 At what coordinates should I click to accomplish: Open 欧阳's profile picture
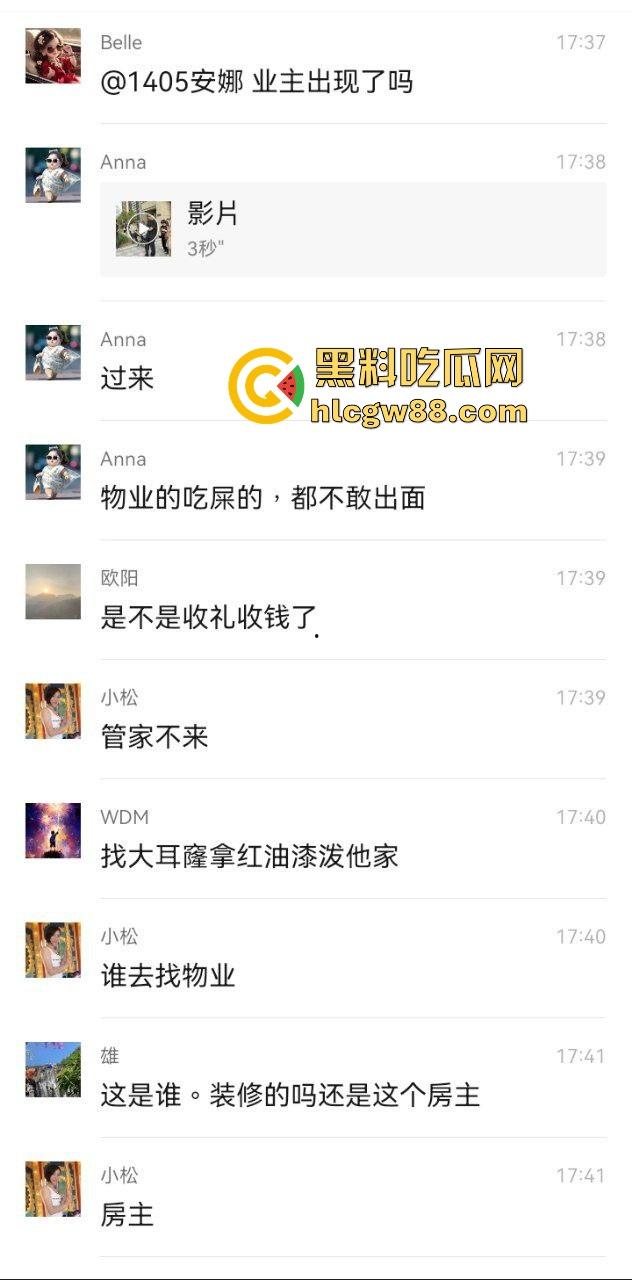click(x=53, y=592)
